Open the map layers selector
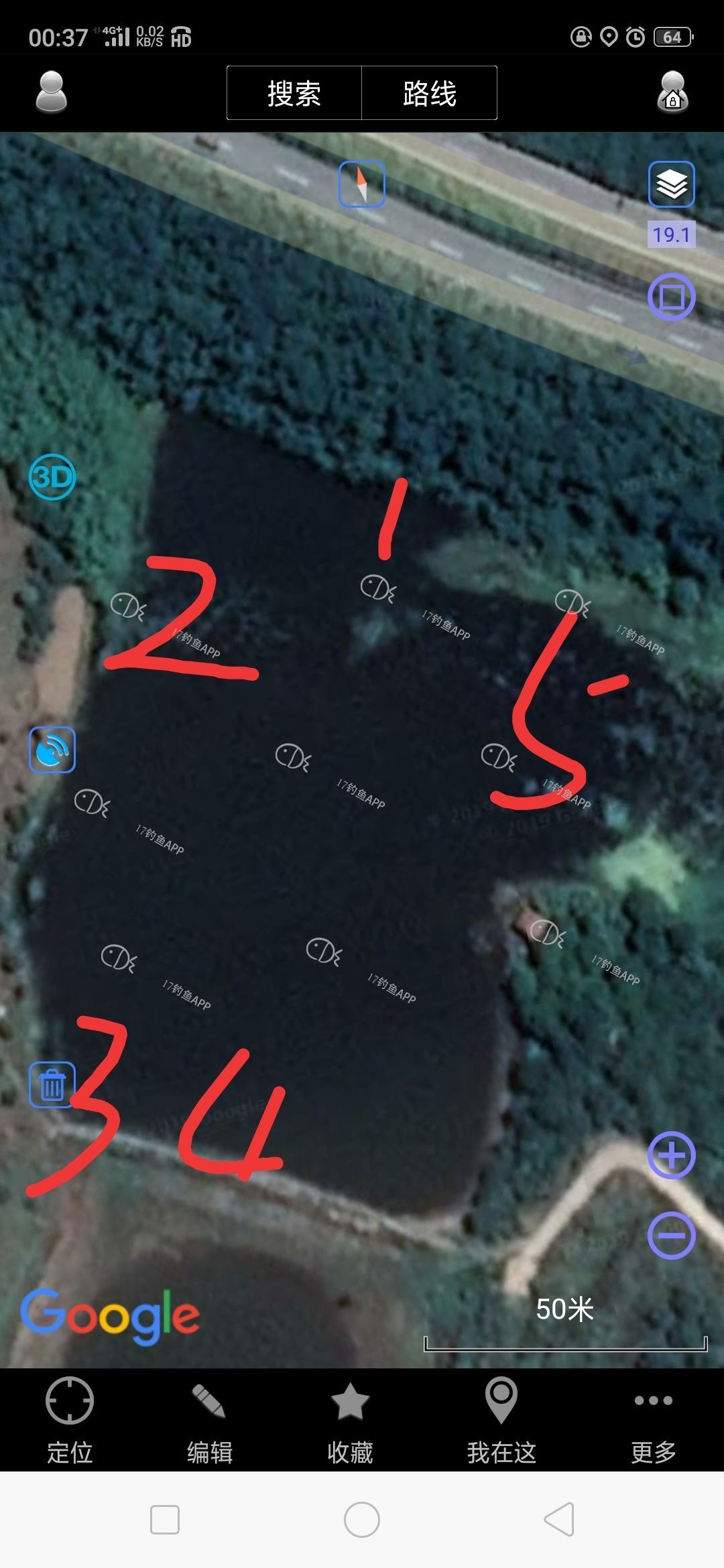This screenshot has width=724, height=1568. point(671,184)
